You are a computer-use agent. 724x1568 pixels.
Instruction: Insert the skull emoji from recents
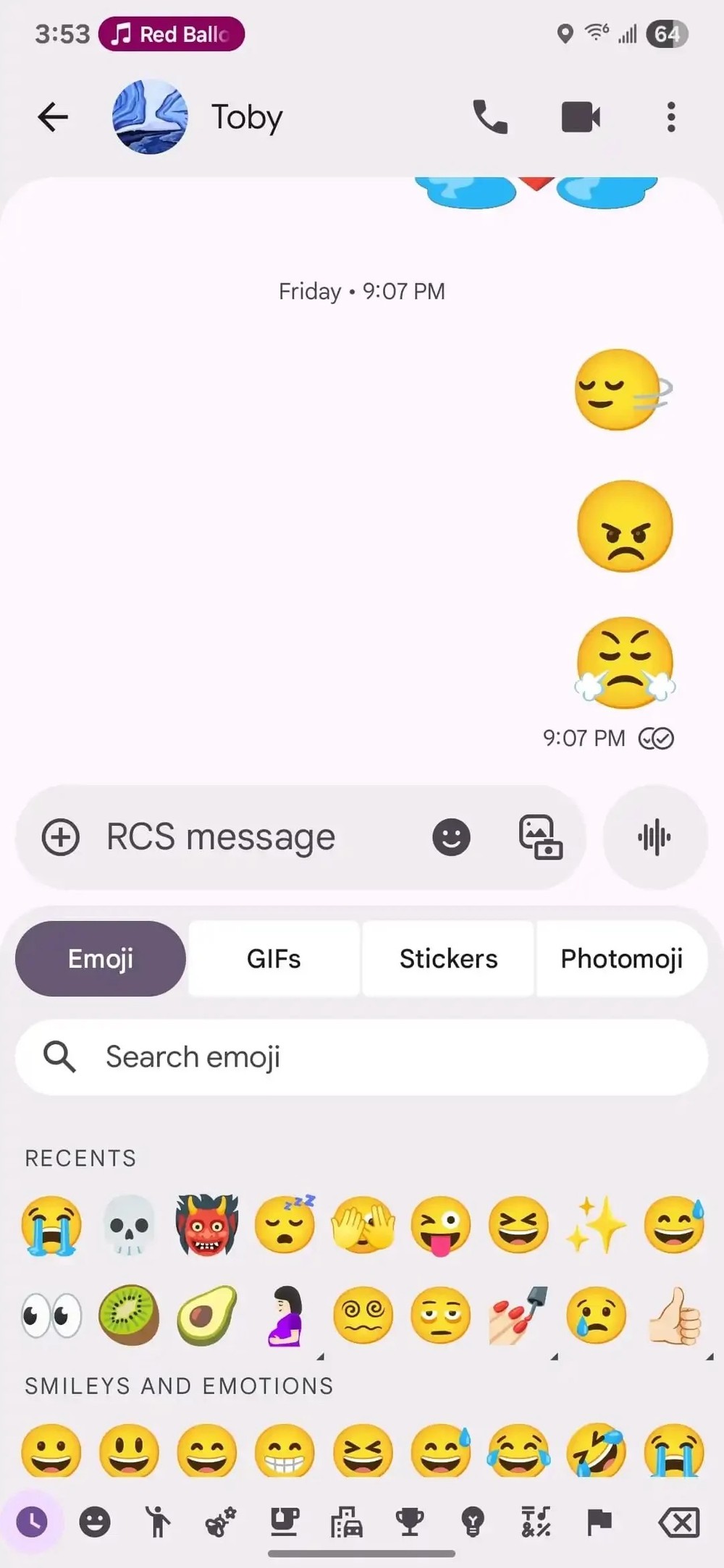[129, 1225]
